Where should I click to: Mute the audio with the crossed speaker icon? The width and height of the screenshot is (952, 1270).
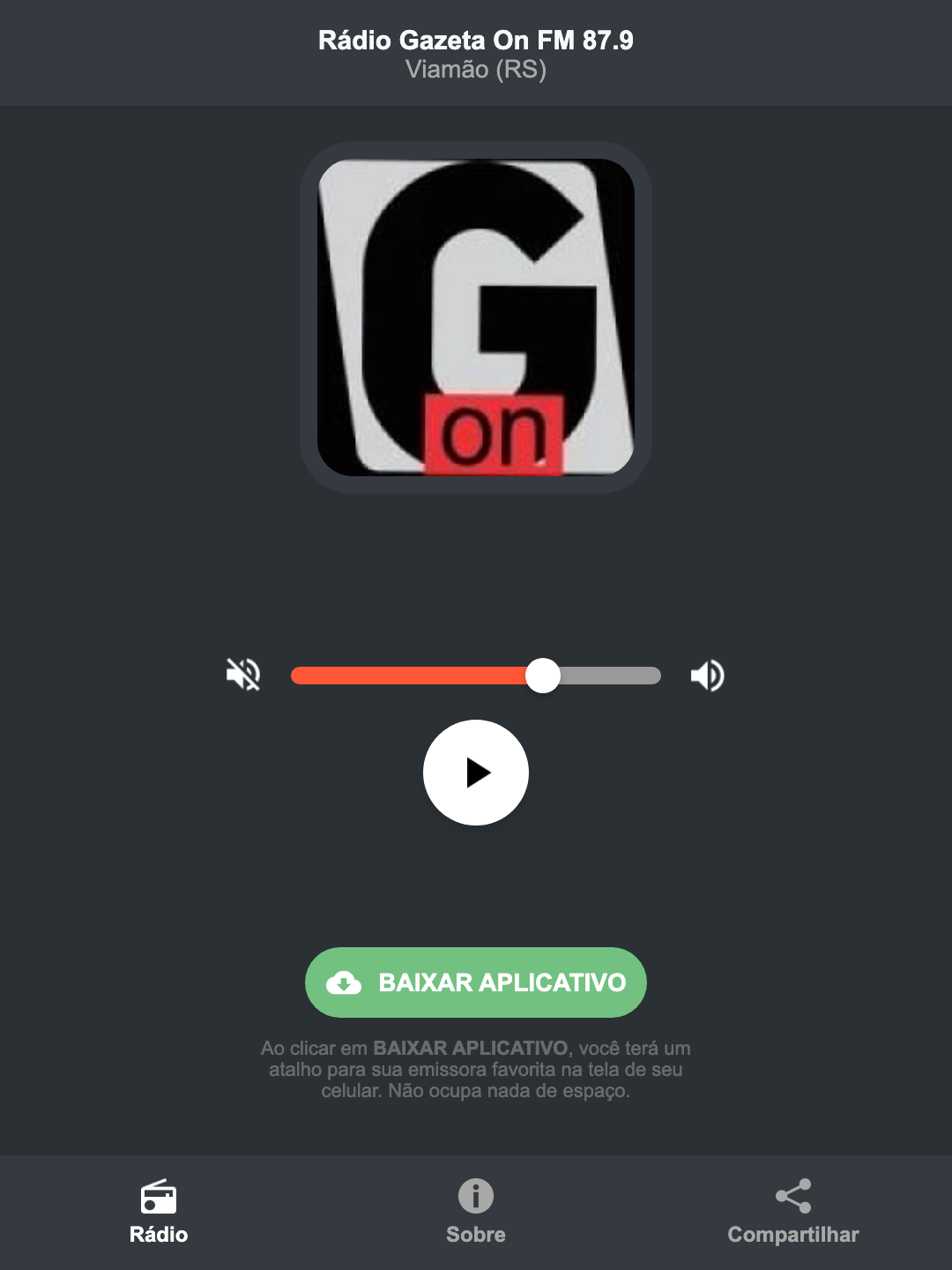pyautogui.click(x=244, y=675)
